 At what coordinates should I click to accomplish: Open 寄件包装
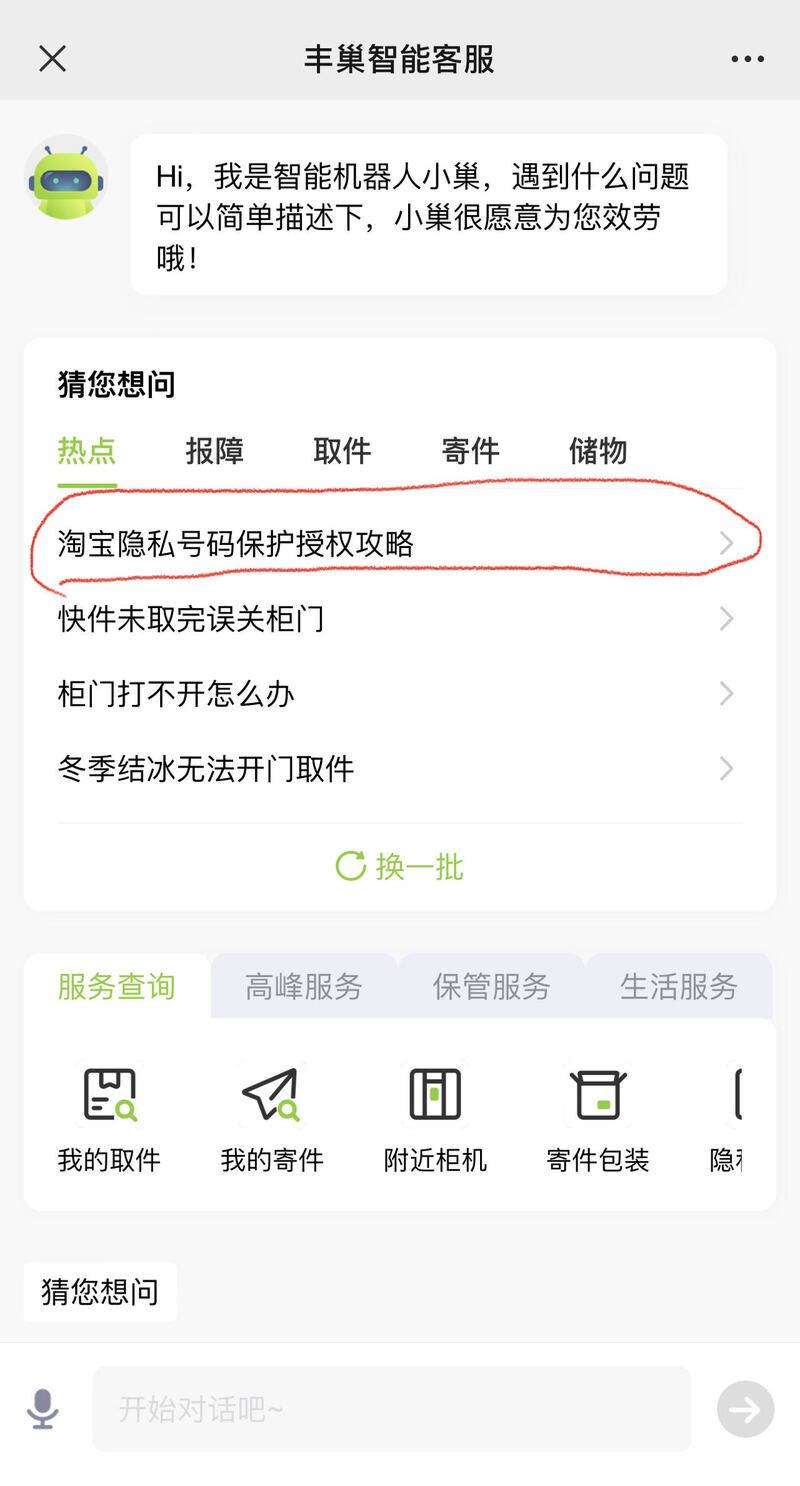click(x=598, y=1117)
